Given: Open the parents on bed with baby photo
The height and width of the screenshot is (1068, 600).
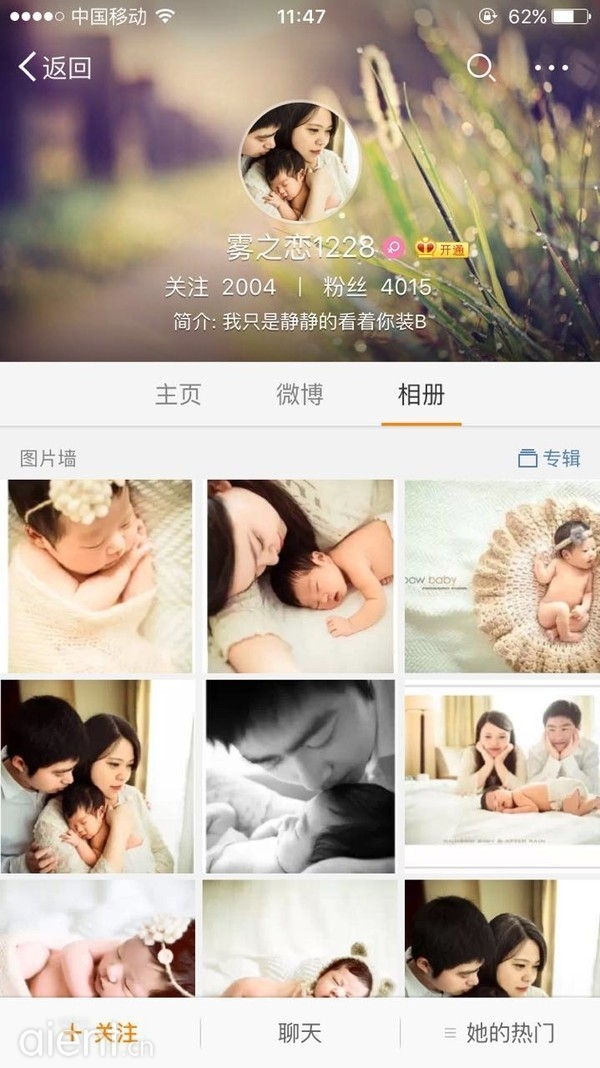Looking at the screenshot, I should coord(502,776).
